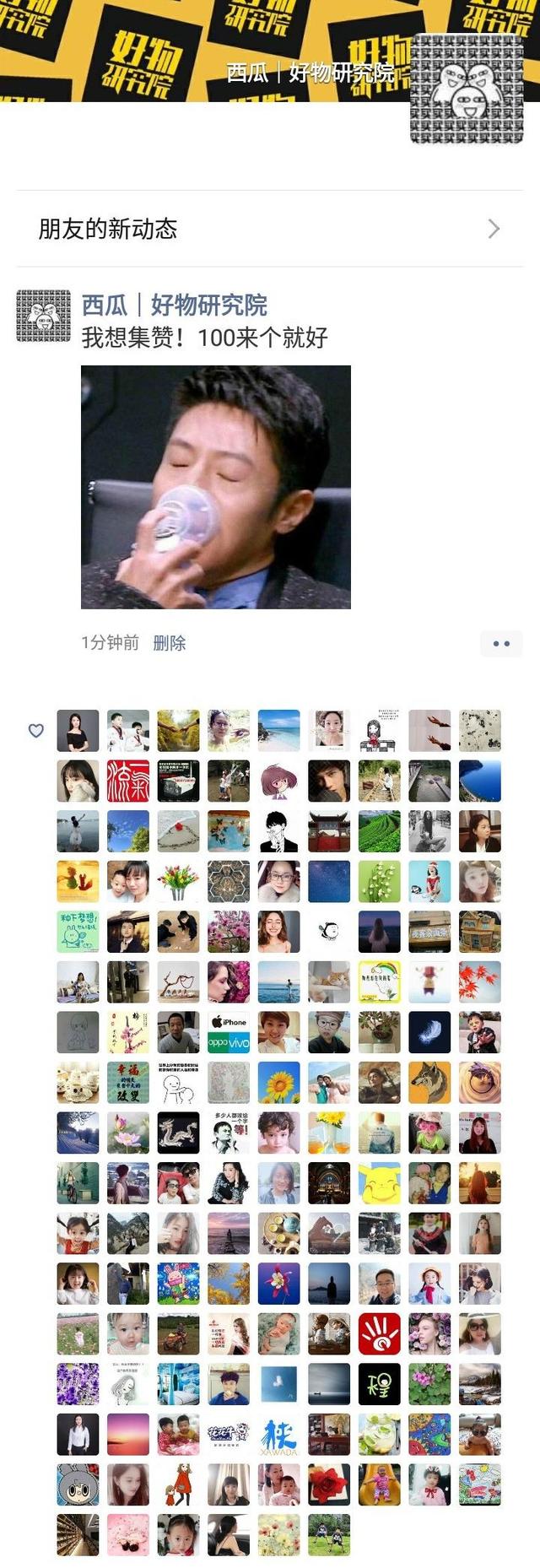
Task: Open the two-dot like and comment menu
Action: point(501,643)
